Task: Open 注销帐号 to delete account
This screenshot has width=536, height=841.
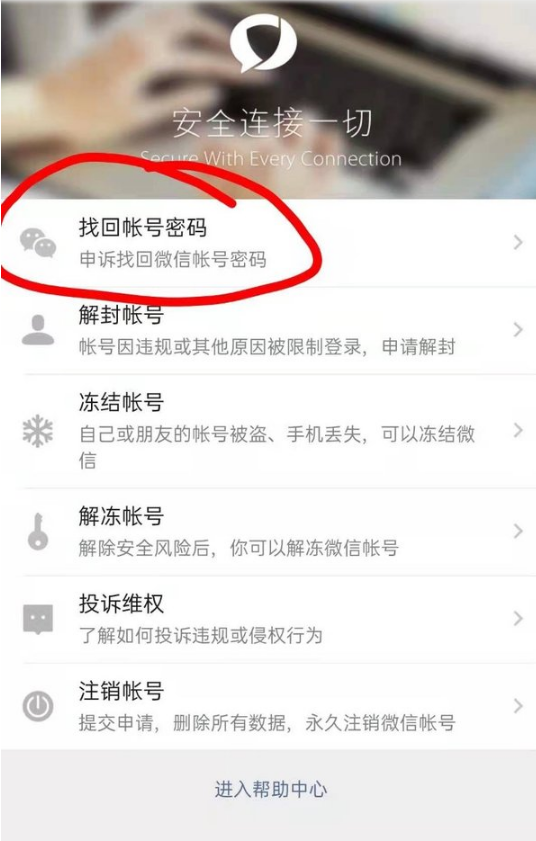Action: 268,706
